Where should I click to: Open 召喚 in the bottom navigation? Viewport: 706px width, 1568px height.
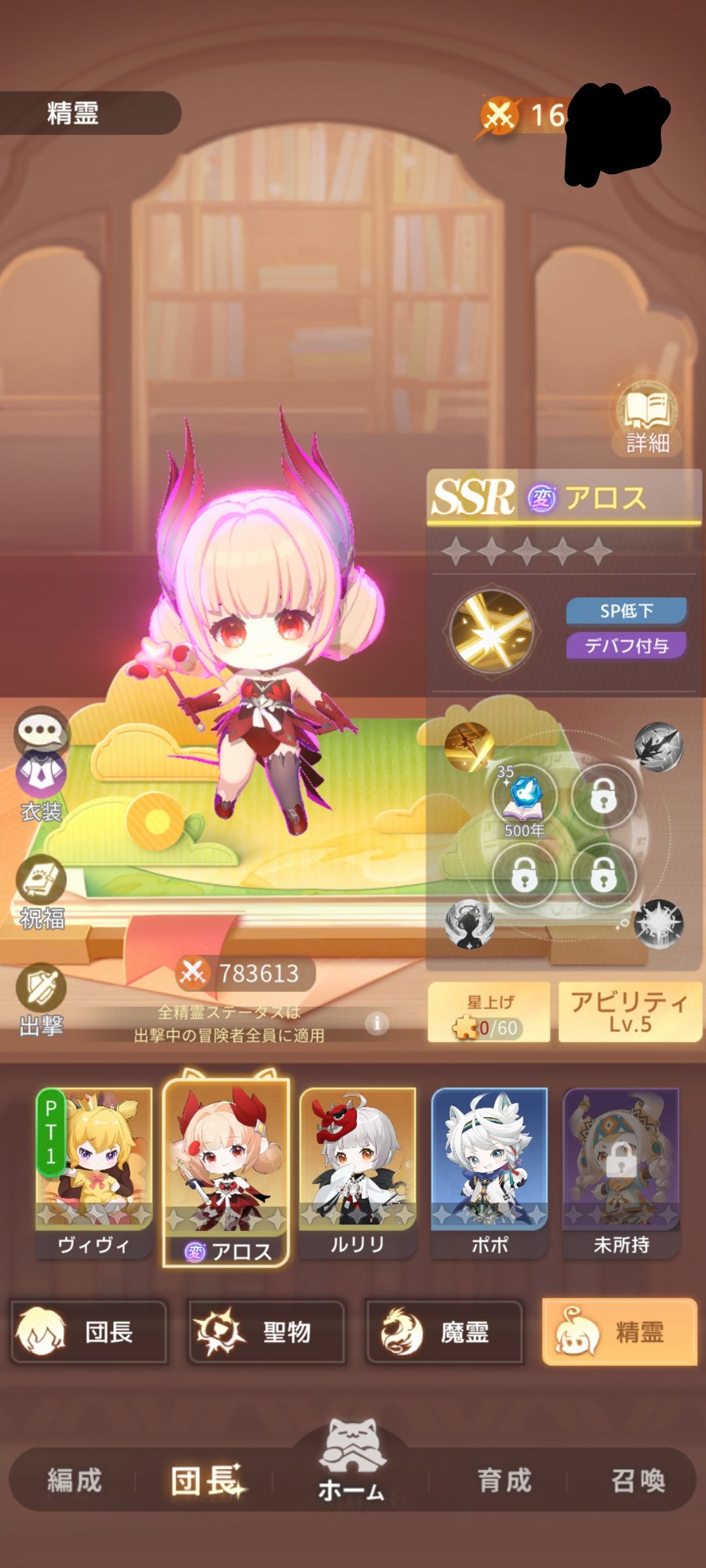click(638, 1480)
